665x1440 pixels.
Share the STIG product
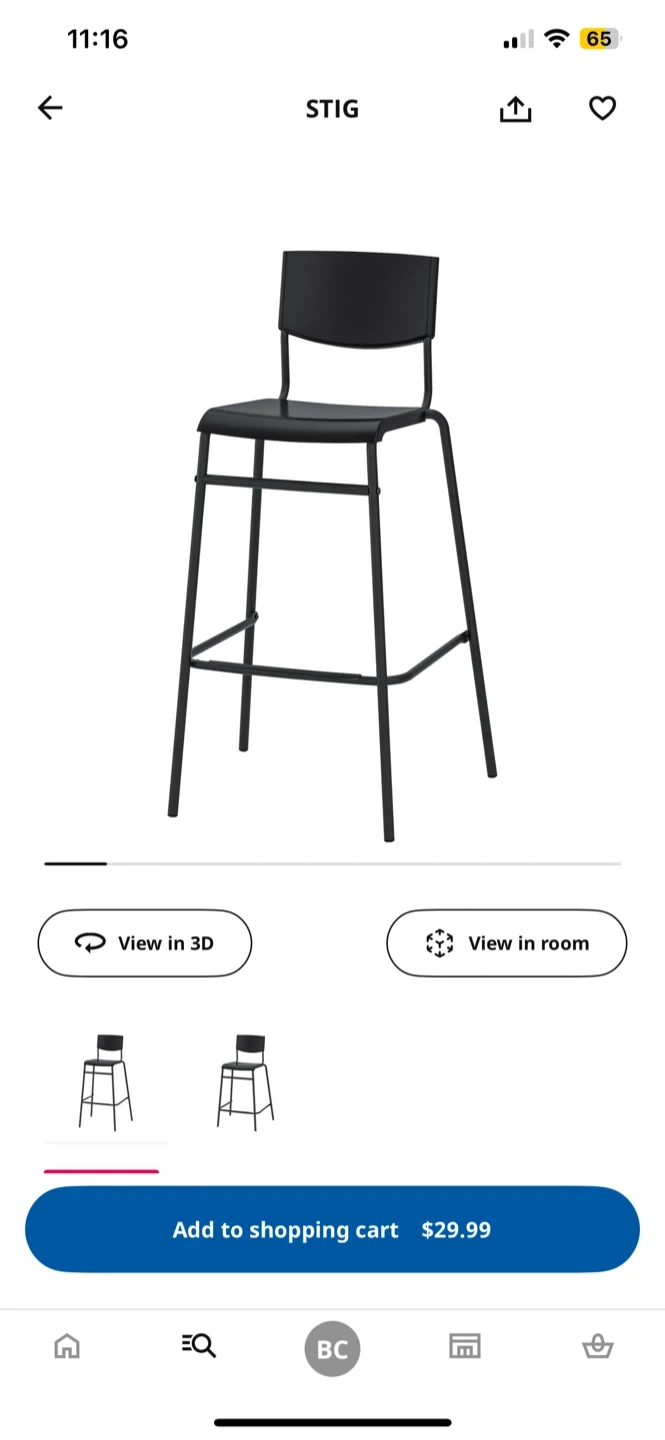tap(515, 109)
